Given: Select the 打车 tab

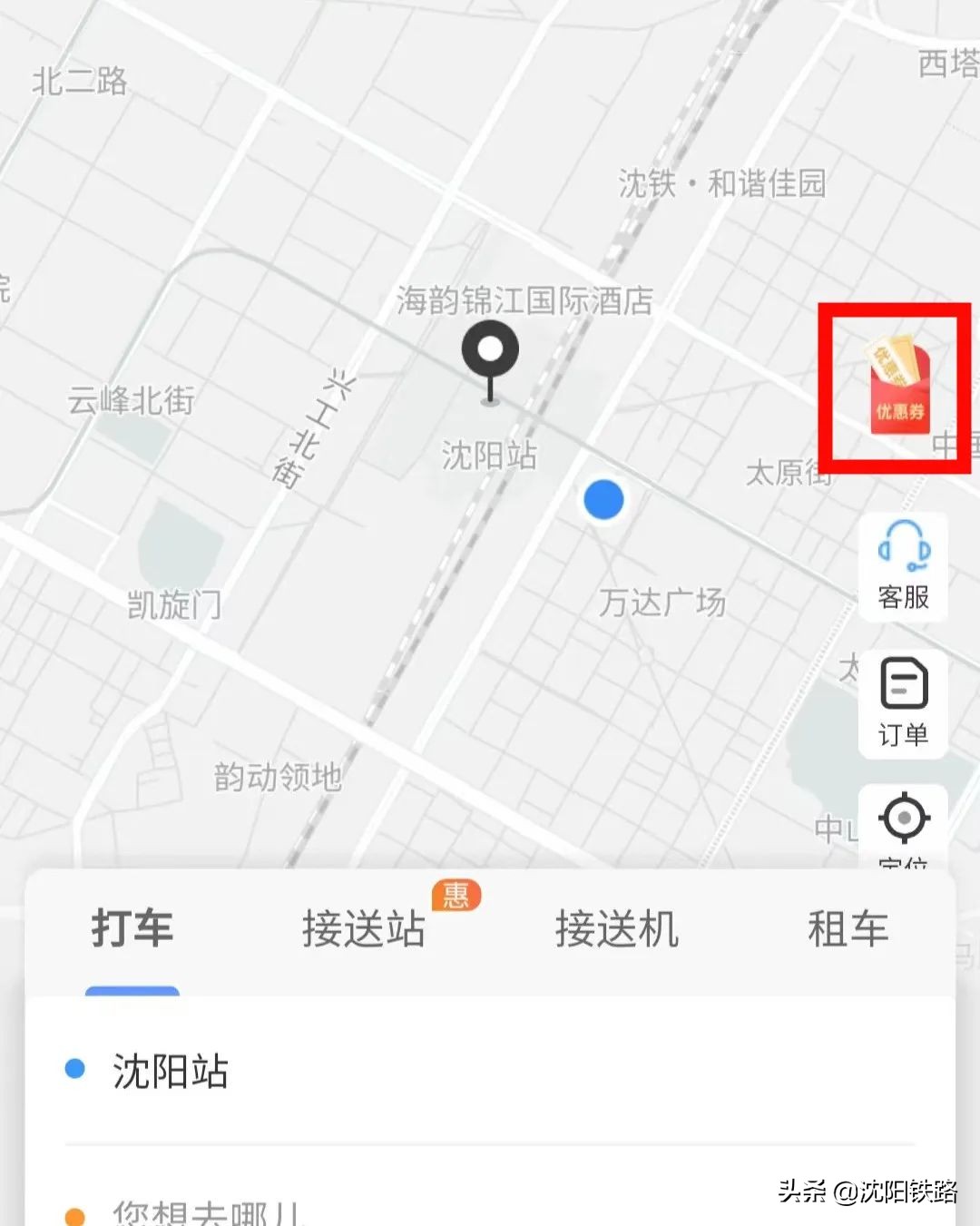Looking at the screenshot, I should tap(132, 929).
